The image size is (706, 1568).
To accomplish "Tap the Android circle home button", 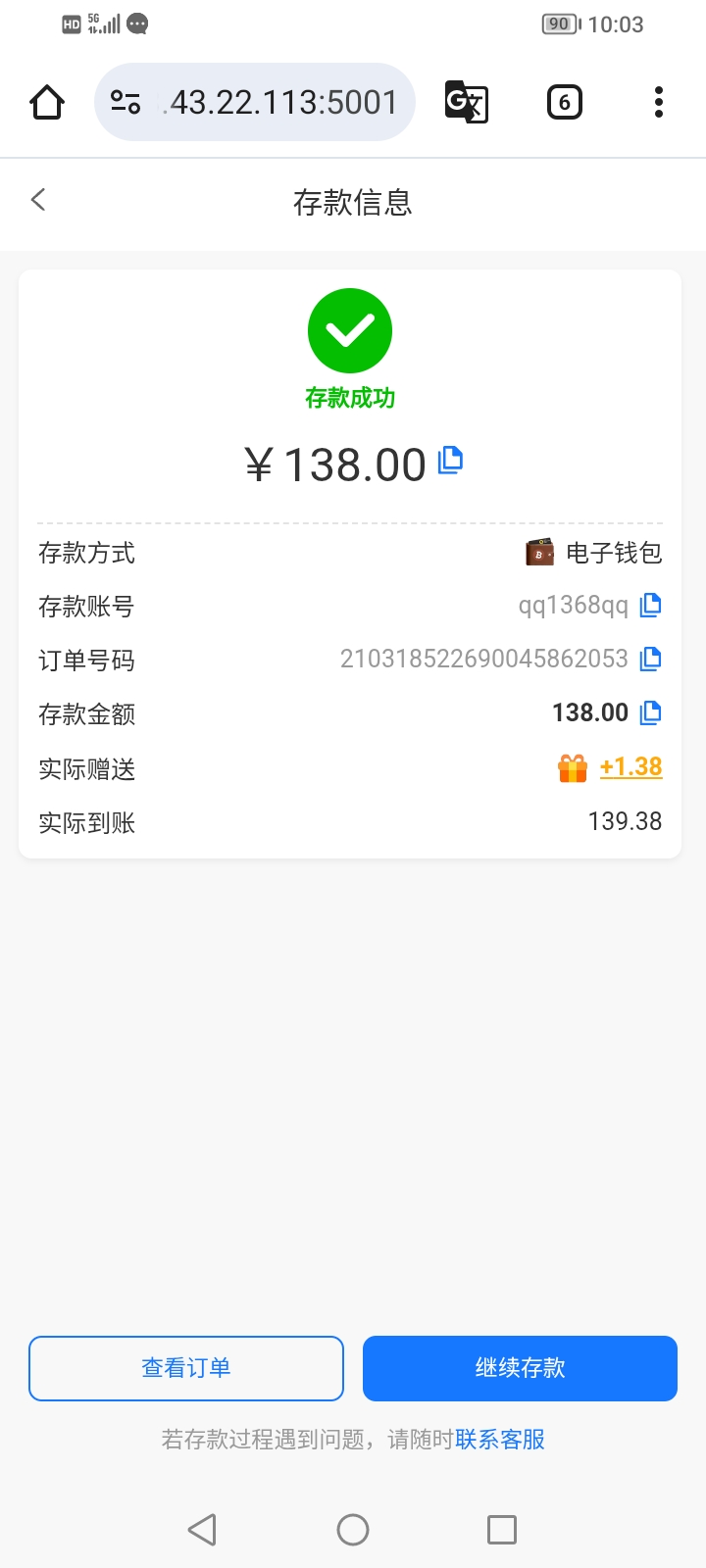I will 353,1529.
